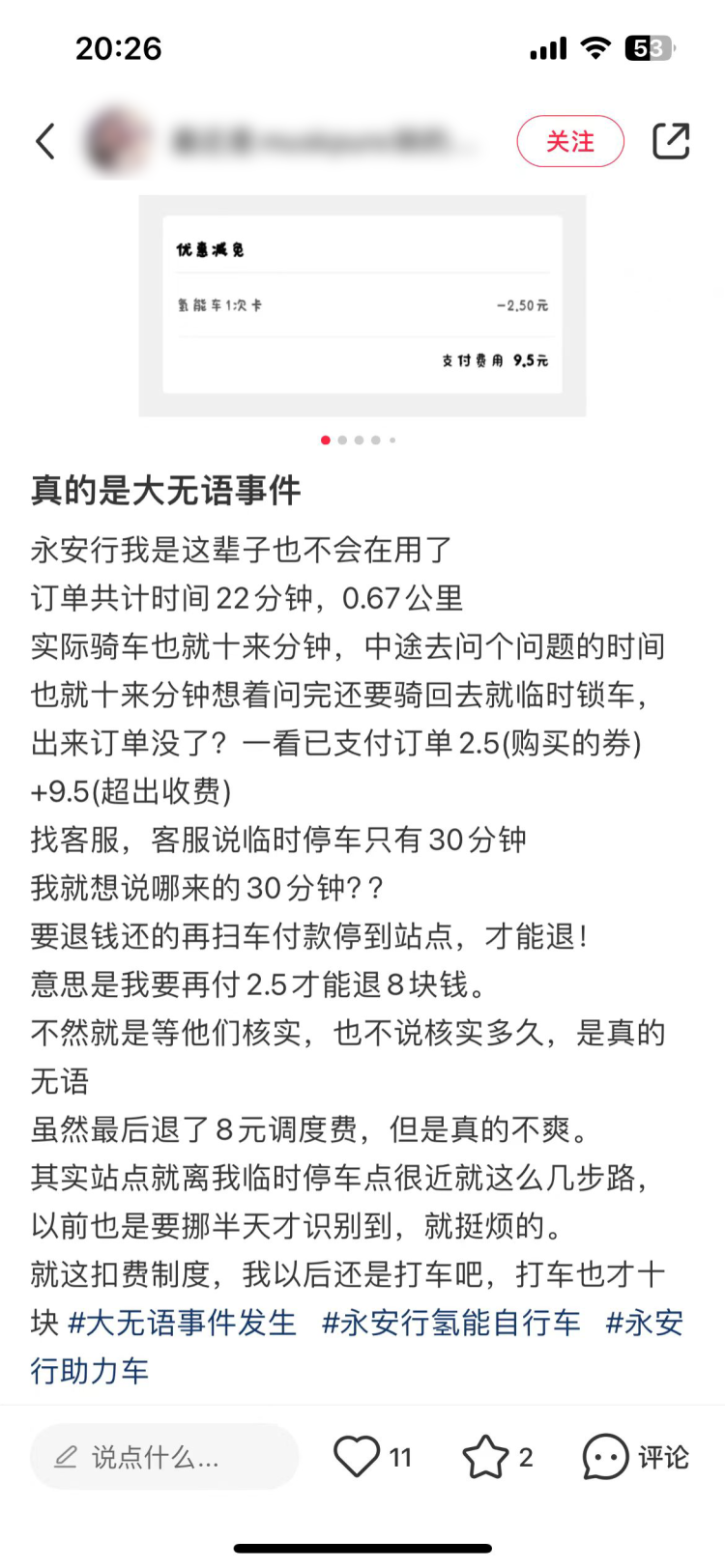
Task: Save the post with the star icon
Action: click(485, 1457)
